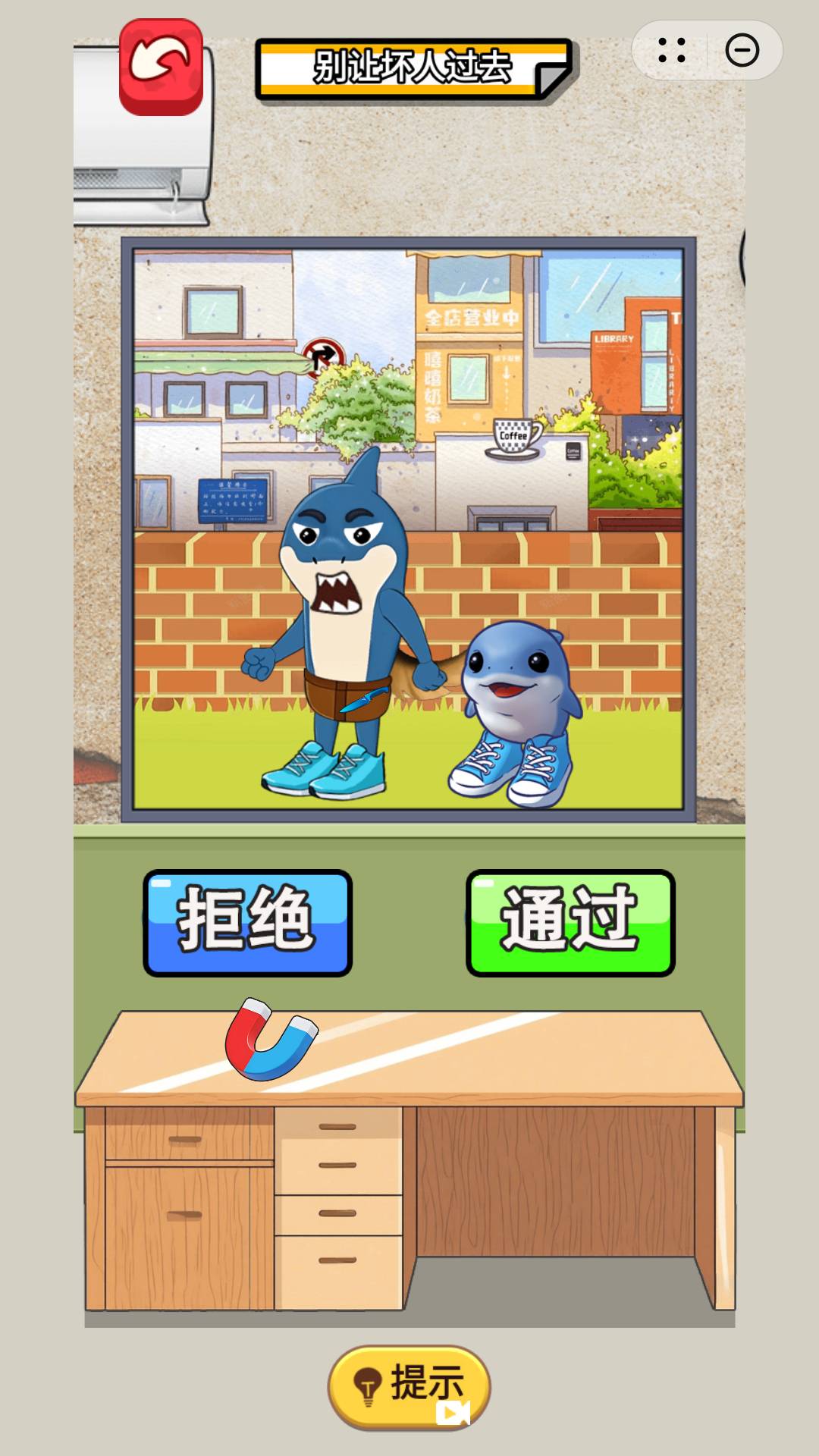The width and height of the screenshot is (819, 1456).
Task: Choose 拒绝 to reject the shark
Action: point(247,922)
